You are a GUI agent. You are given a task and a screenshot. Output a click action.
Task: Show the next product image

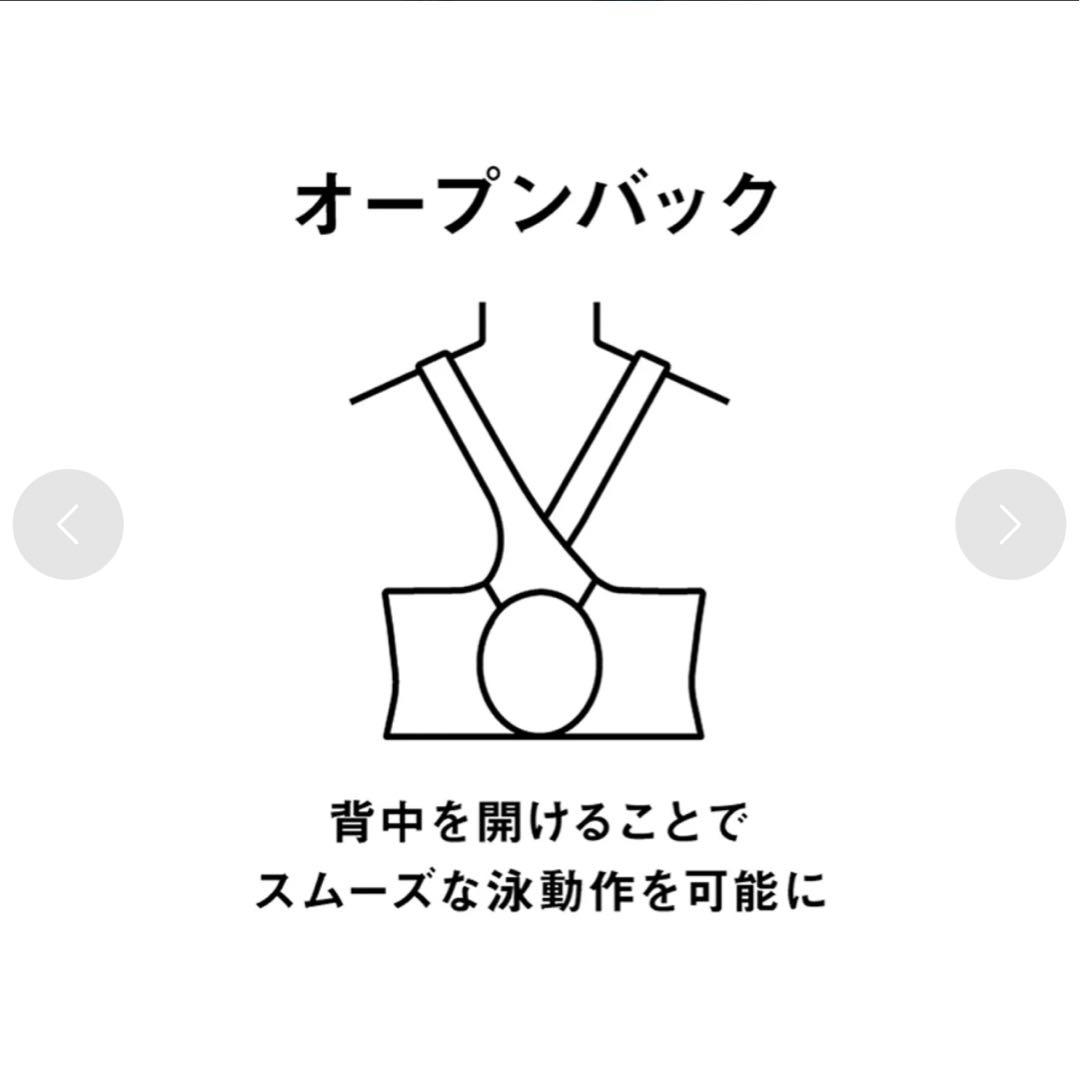(1010, 524)
